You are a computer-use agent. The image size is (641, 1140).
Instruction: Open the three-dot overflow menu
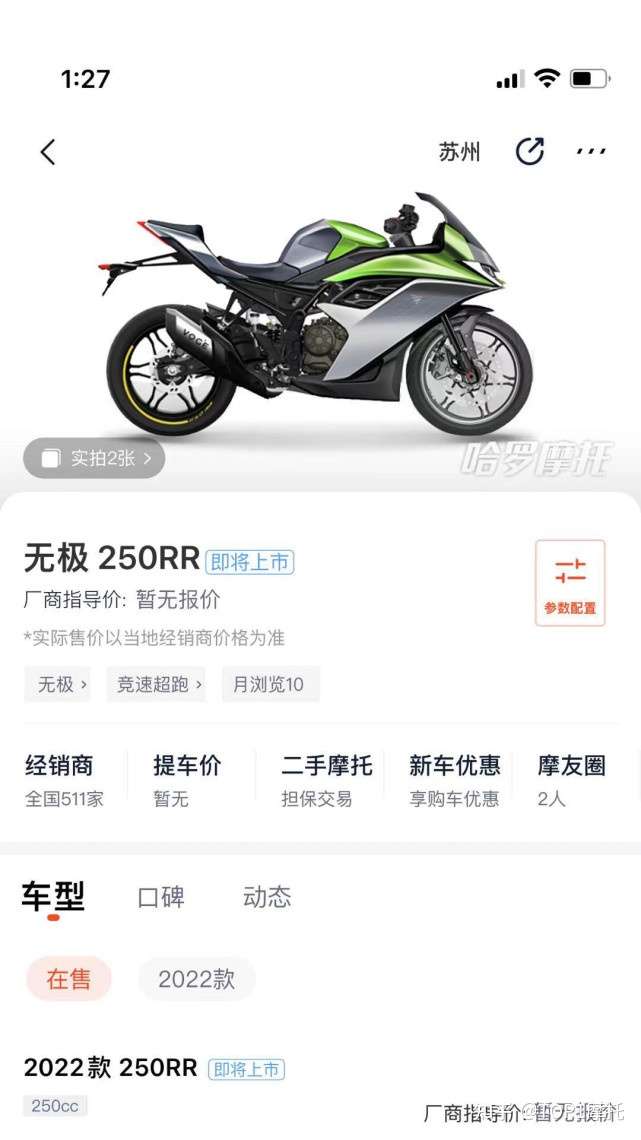(x=591, y=151)
